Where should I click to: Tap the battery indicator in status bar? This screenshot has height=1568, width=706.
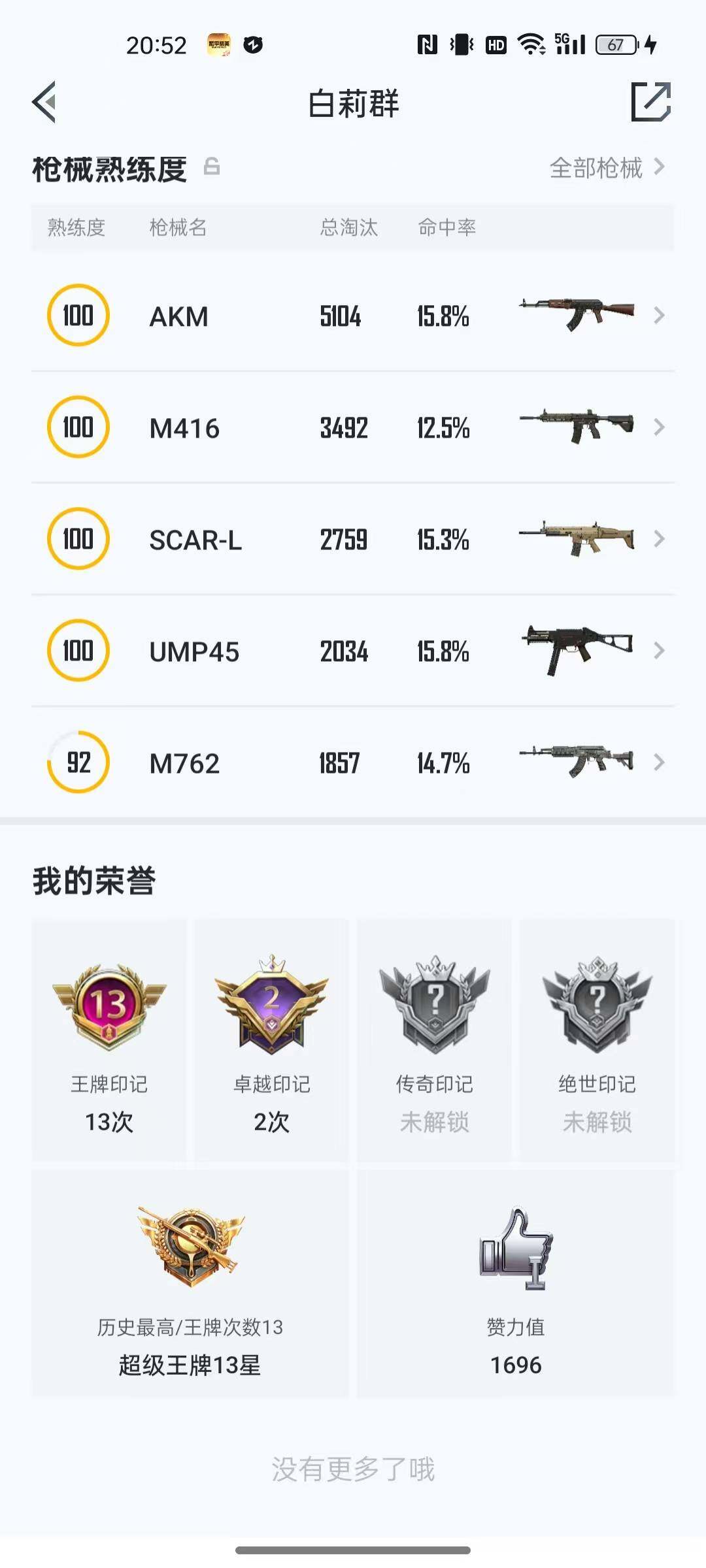[615, 44]
